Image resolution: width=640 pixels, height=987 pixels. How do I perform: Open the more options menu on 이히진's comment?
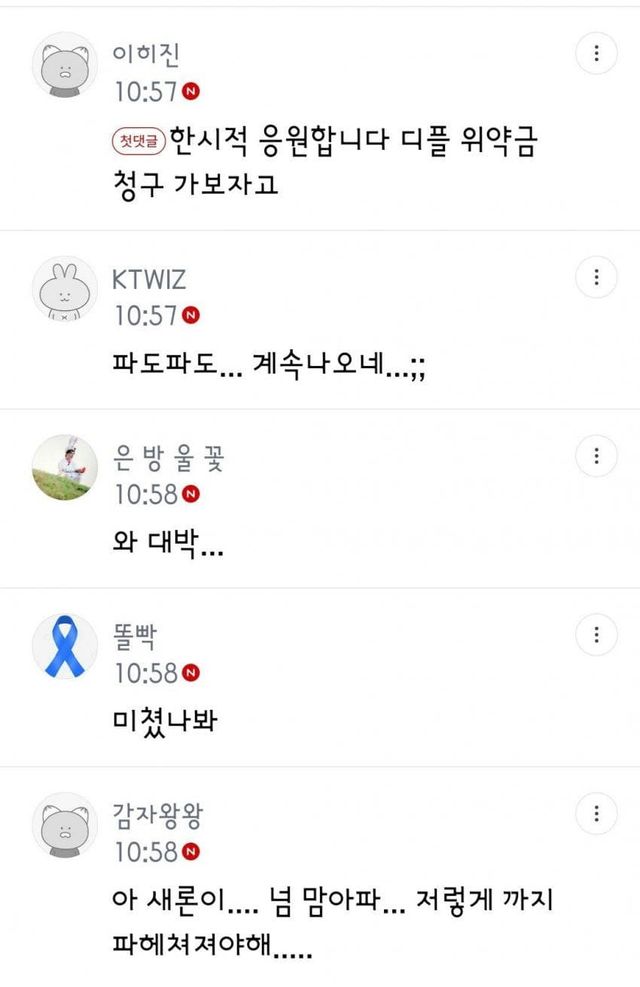[x=597, y=53]
